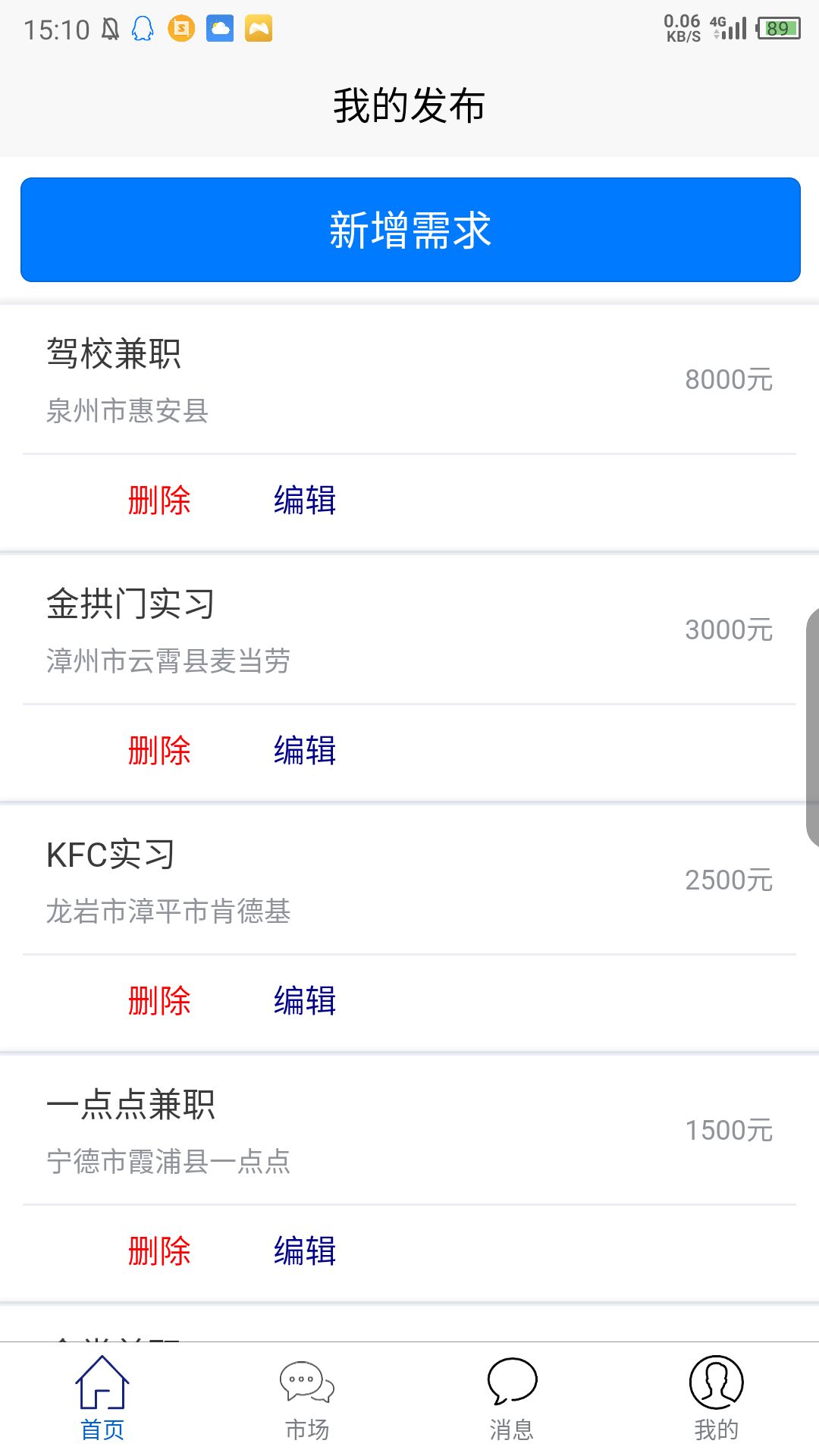Image resolution: width=819 pixels, height=1456 pixels.
Task: Edit the 驾校兼职 posting
Action: coord(305,500)
